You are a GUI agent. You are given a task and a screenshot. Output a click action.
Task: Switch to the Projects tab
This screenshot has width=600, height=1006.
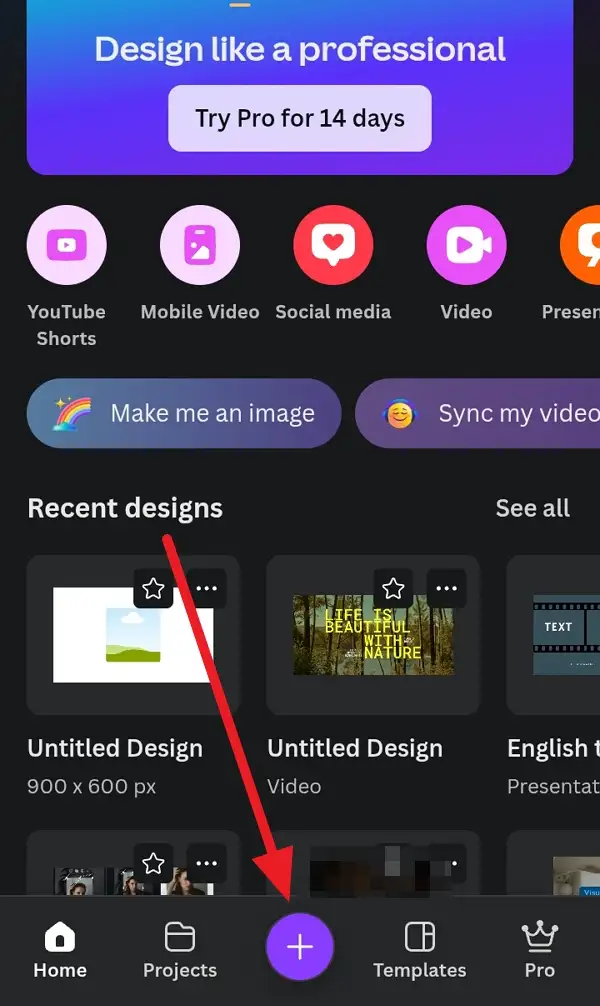180,950
